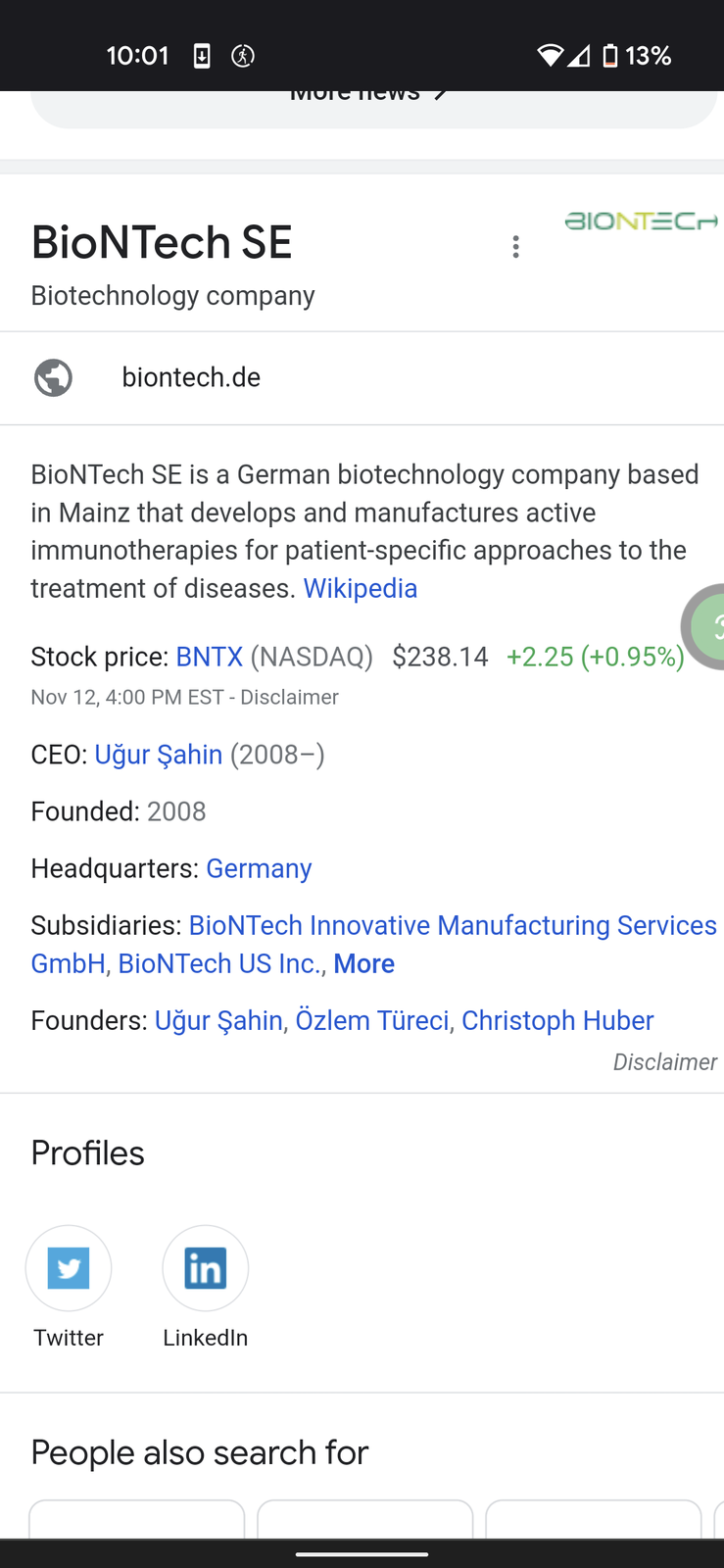
Task: Open the biontech.de website row
Action: tap(362, 377)
